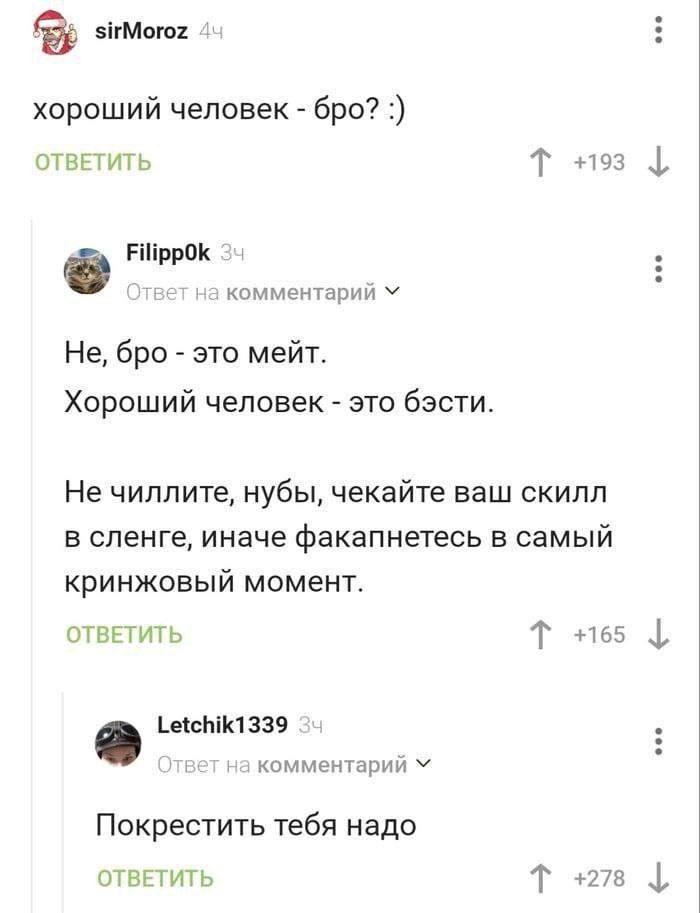Viewport: 700px width, 913px height.
Task: Open overflow menu on Filipp0k's comment
Action: (x=657, y=270)
